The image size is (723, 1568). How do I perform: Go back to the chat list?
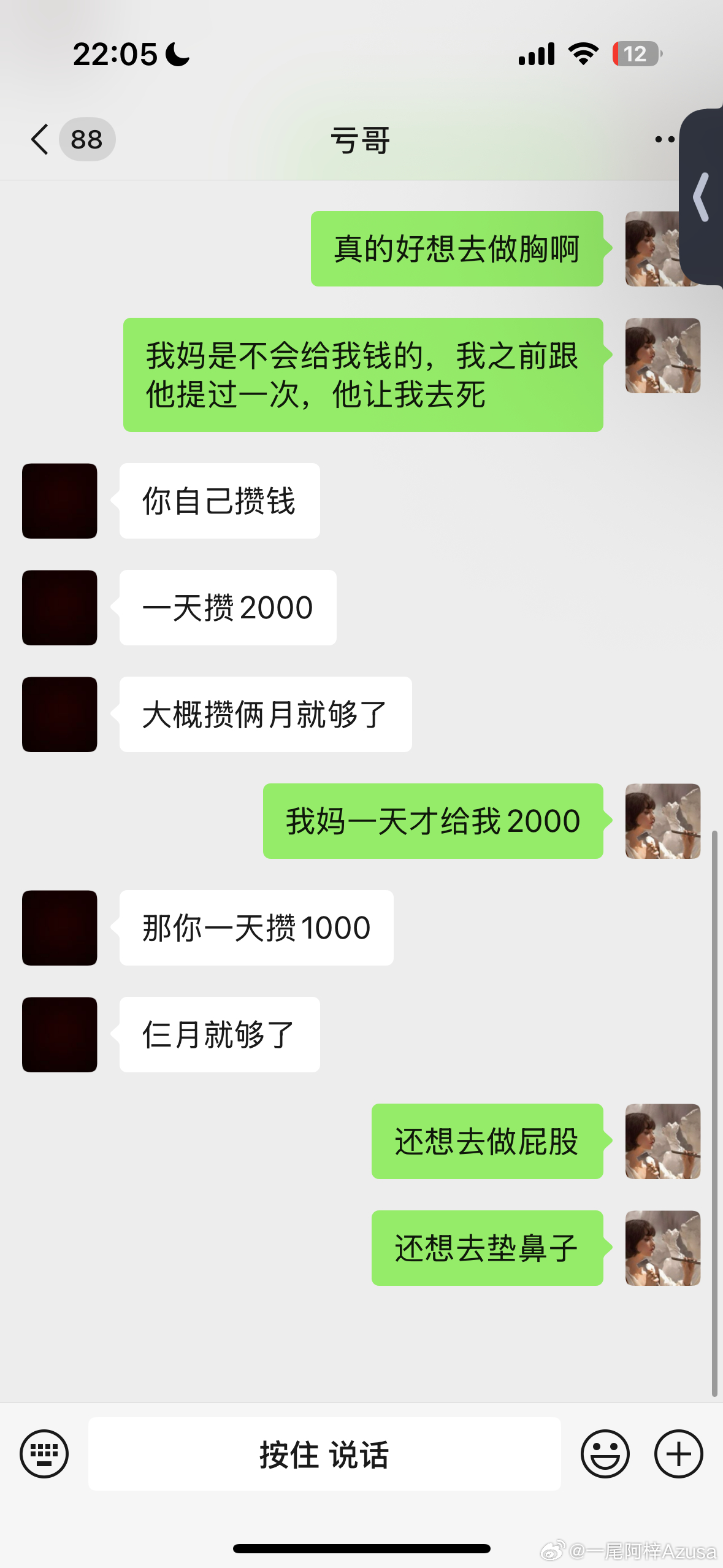tap(40, 139)
